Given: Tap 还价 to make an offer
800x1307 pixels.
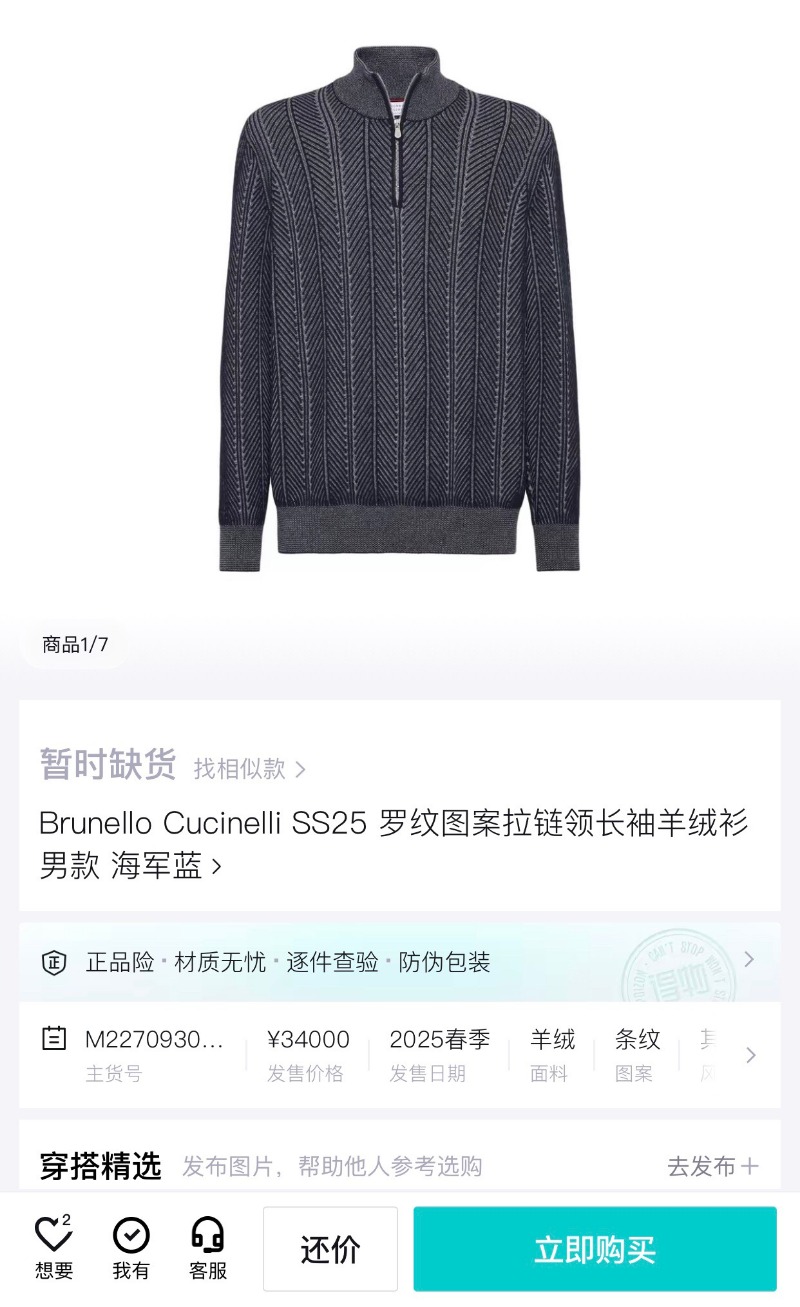Looking at the screenshot, I should click(x=330, y=1249).
